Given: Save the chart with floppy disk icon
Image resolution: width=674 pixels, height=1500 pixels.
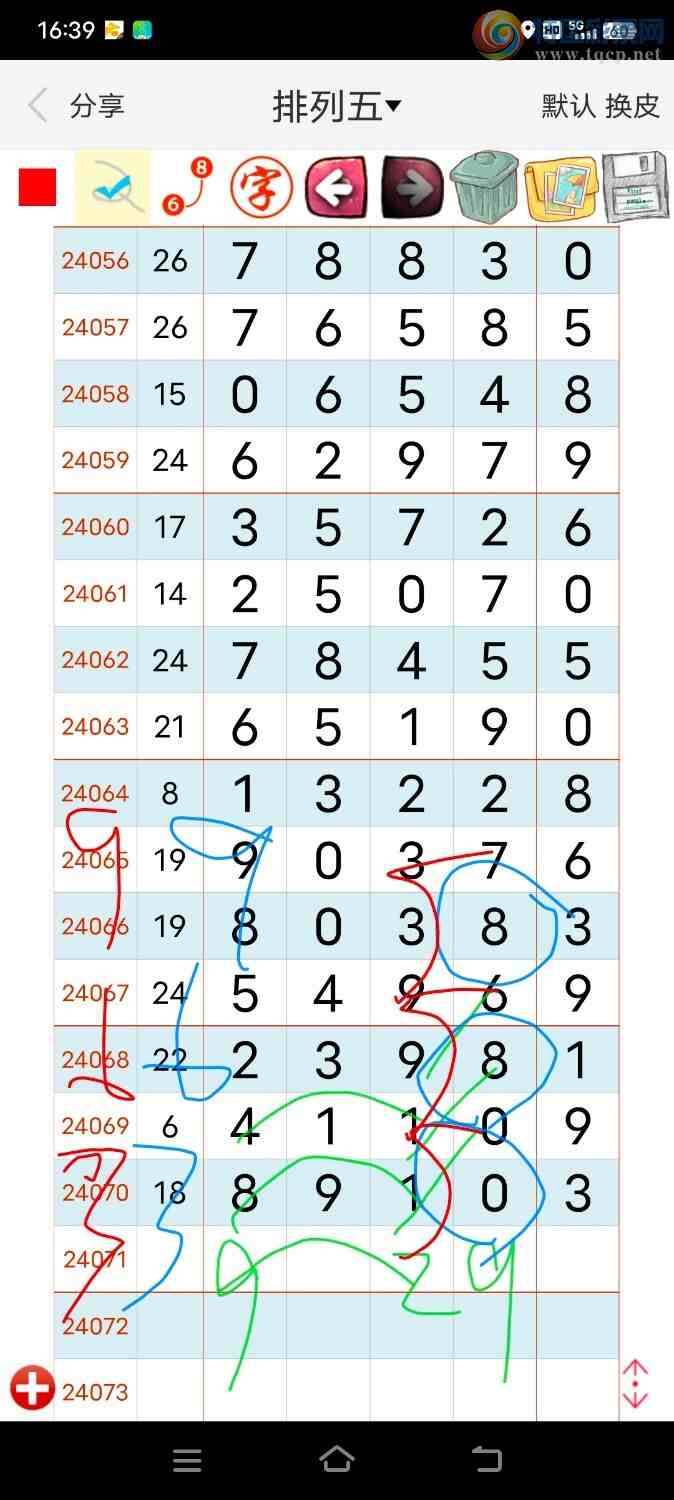Looking at the screenshot, I should (x=636, y=187).
